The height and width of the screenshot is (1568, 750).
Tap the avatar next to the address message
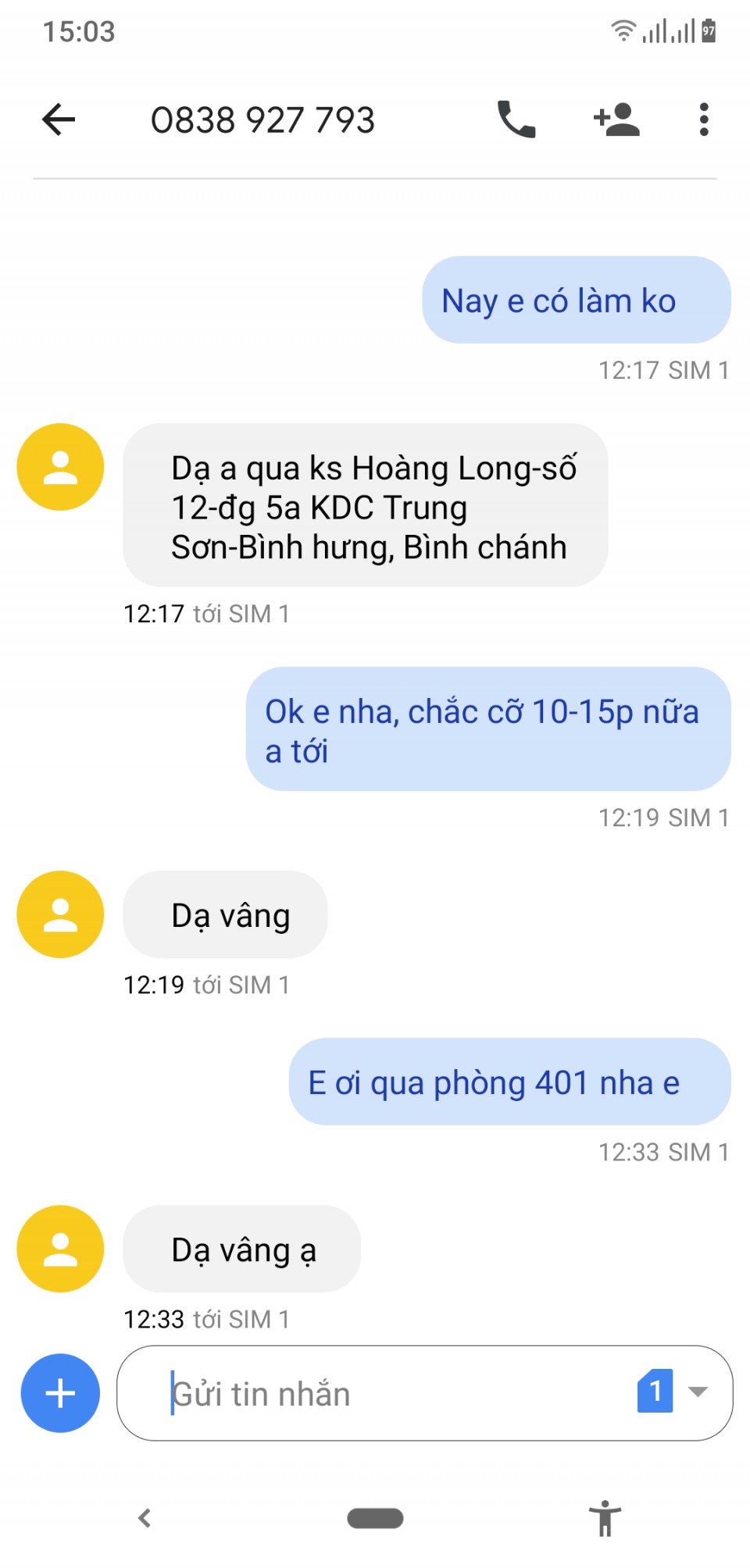coord(60,467)
